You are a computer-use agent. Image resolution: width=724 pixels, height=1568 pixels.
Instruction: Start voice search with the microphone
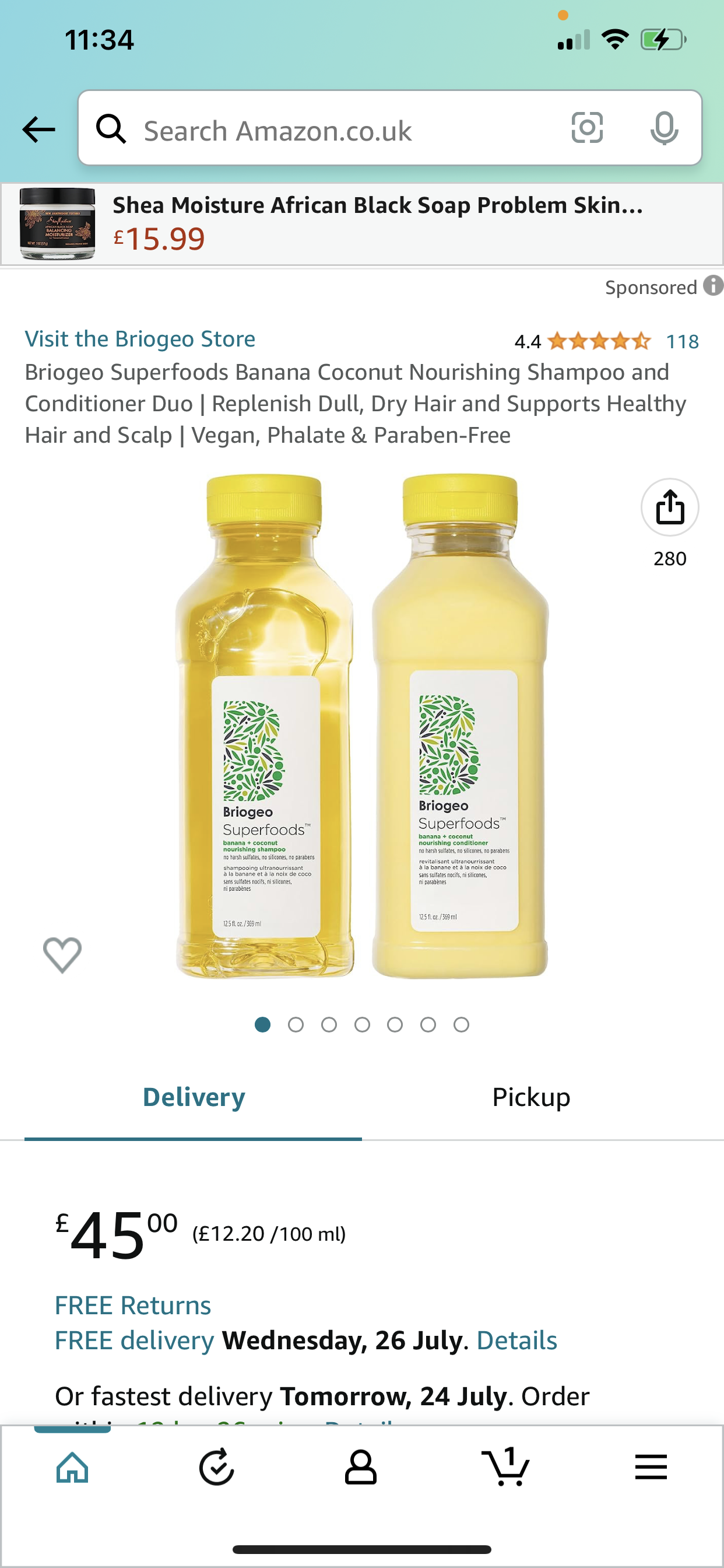(664, 128)
